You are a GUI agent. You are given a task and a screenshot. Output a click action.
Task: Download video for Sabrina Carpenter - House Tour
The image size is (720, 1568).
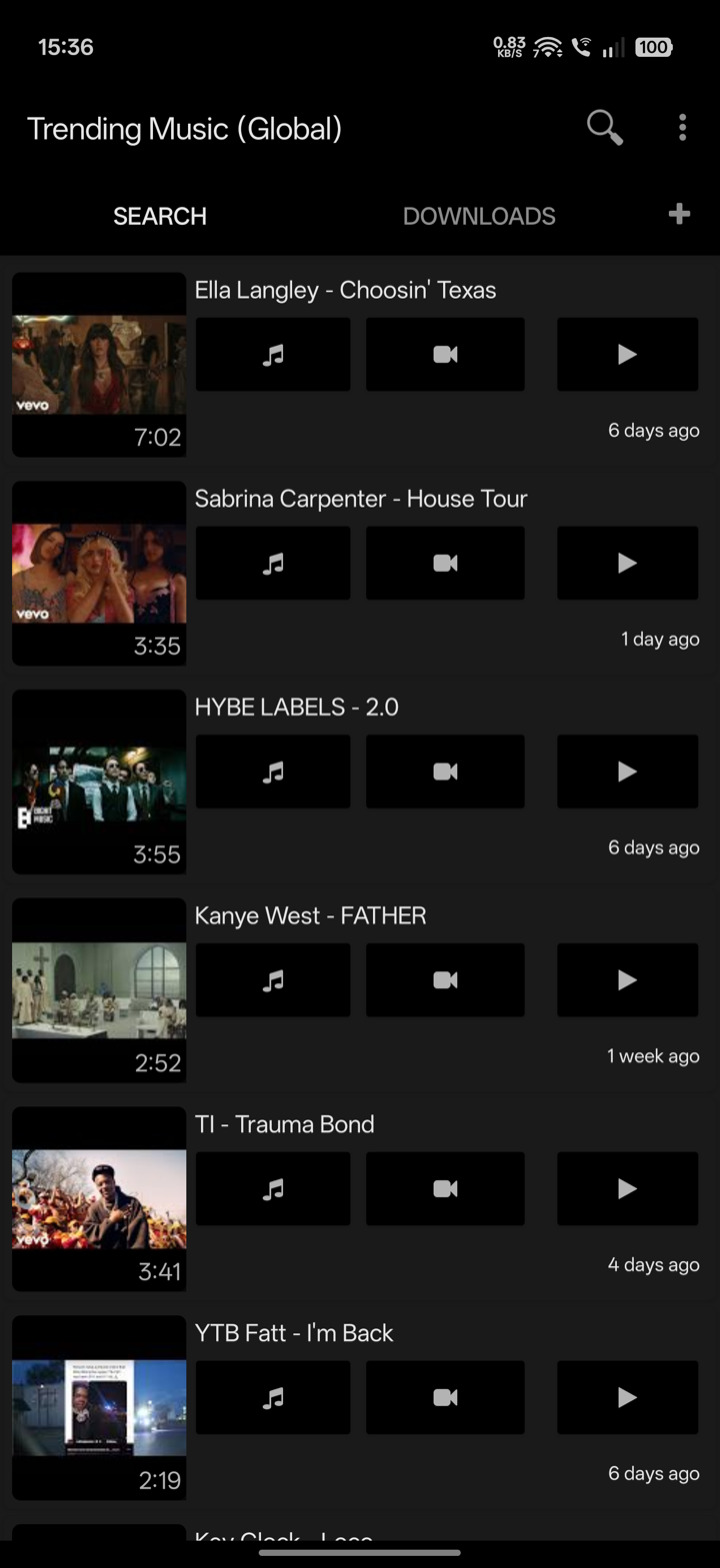pyautogui.click(x=445, y=563)
